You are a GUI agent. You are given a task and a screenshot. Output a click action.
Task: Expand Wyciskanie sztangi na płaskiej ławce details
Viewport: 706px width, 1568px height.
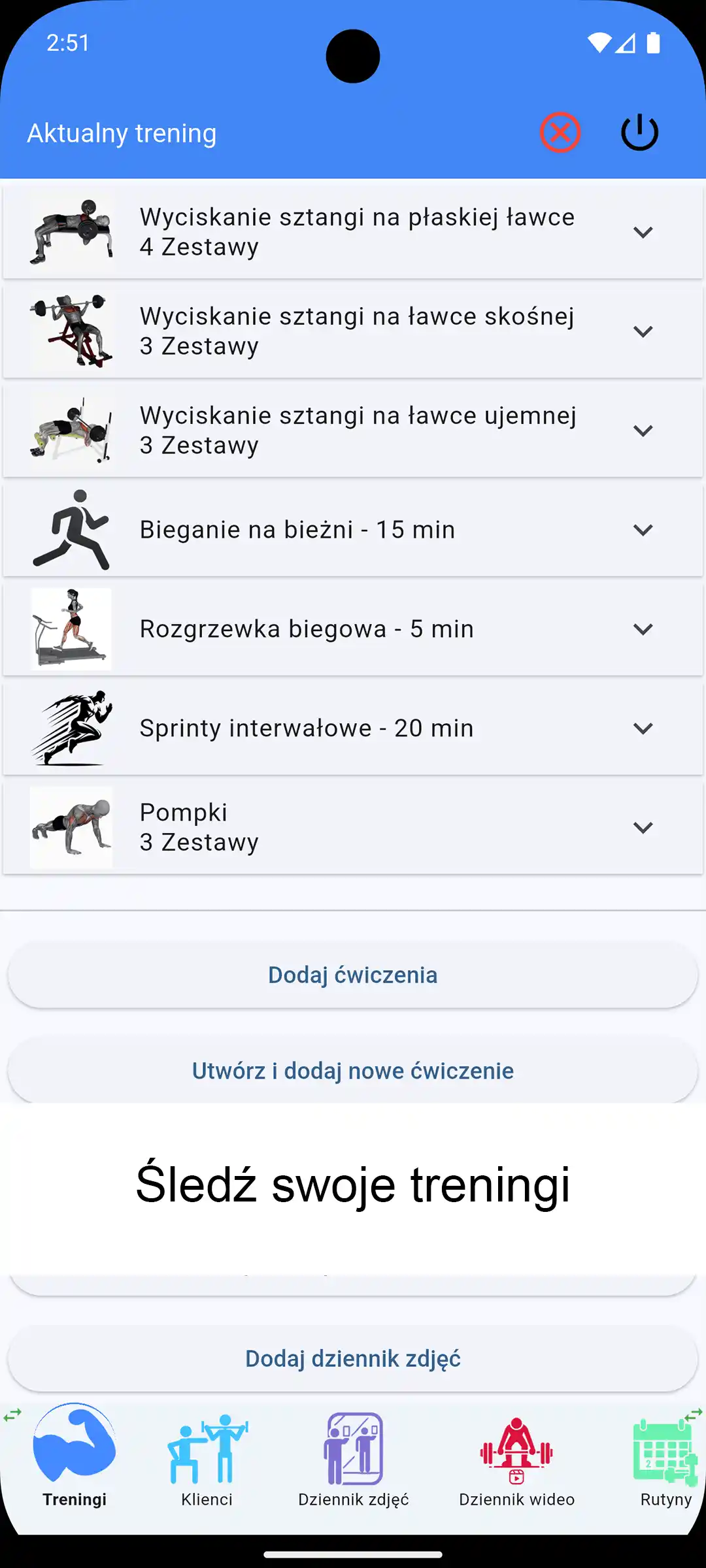pos(643,232)
